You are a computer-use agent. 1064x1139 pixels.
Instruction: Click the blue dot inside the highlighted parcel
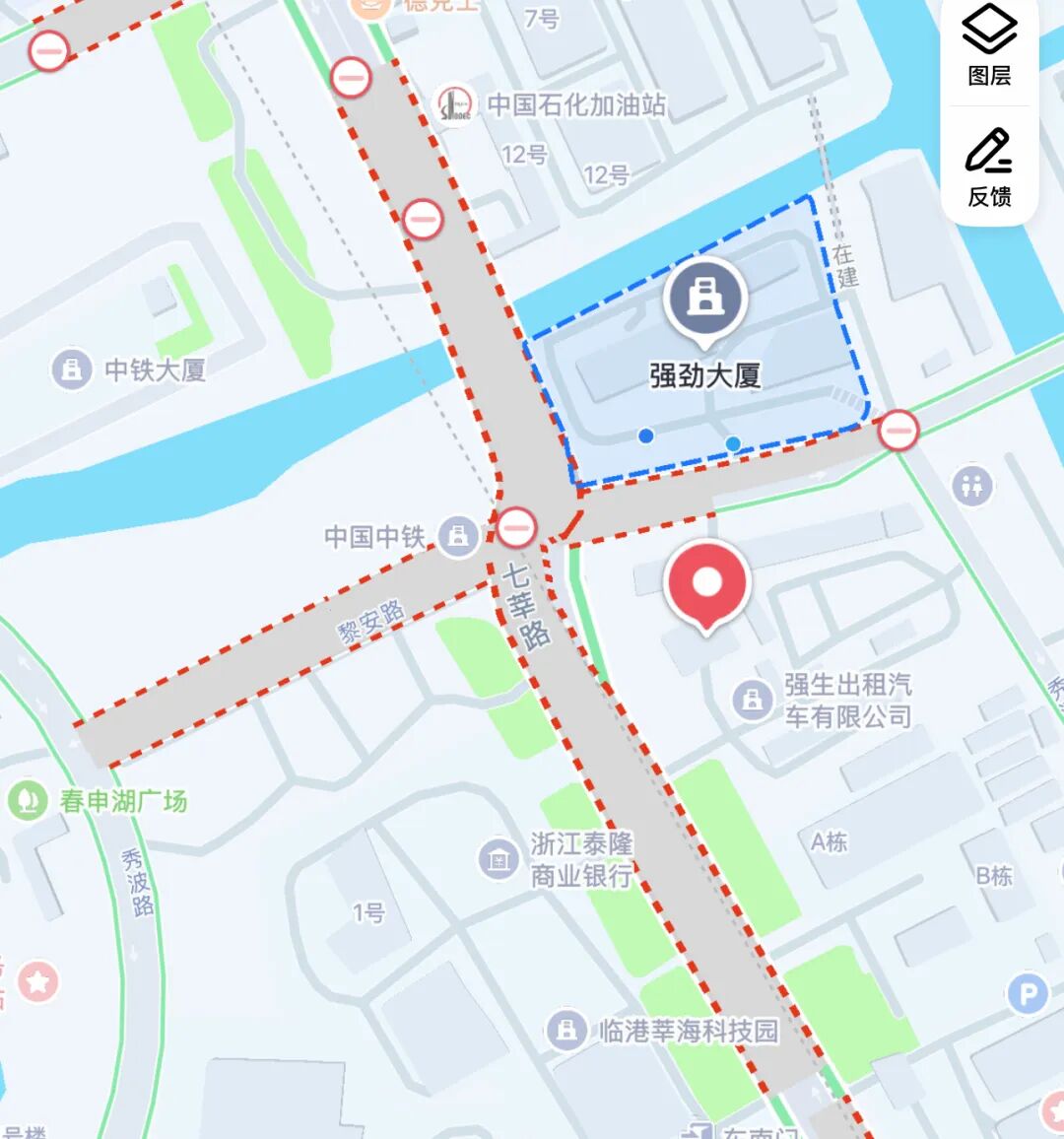643,433
